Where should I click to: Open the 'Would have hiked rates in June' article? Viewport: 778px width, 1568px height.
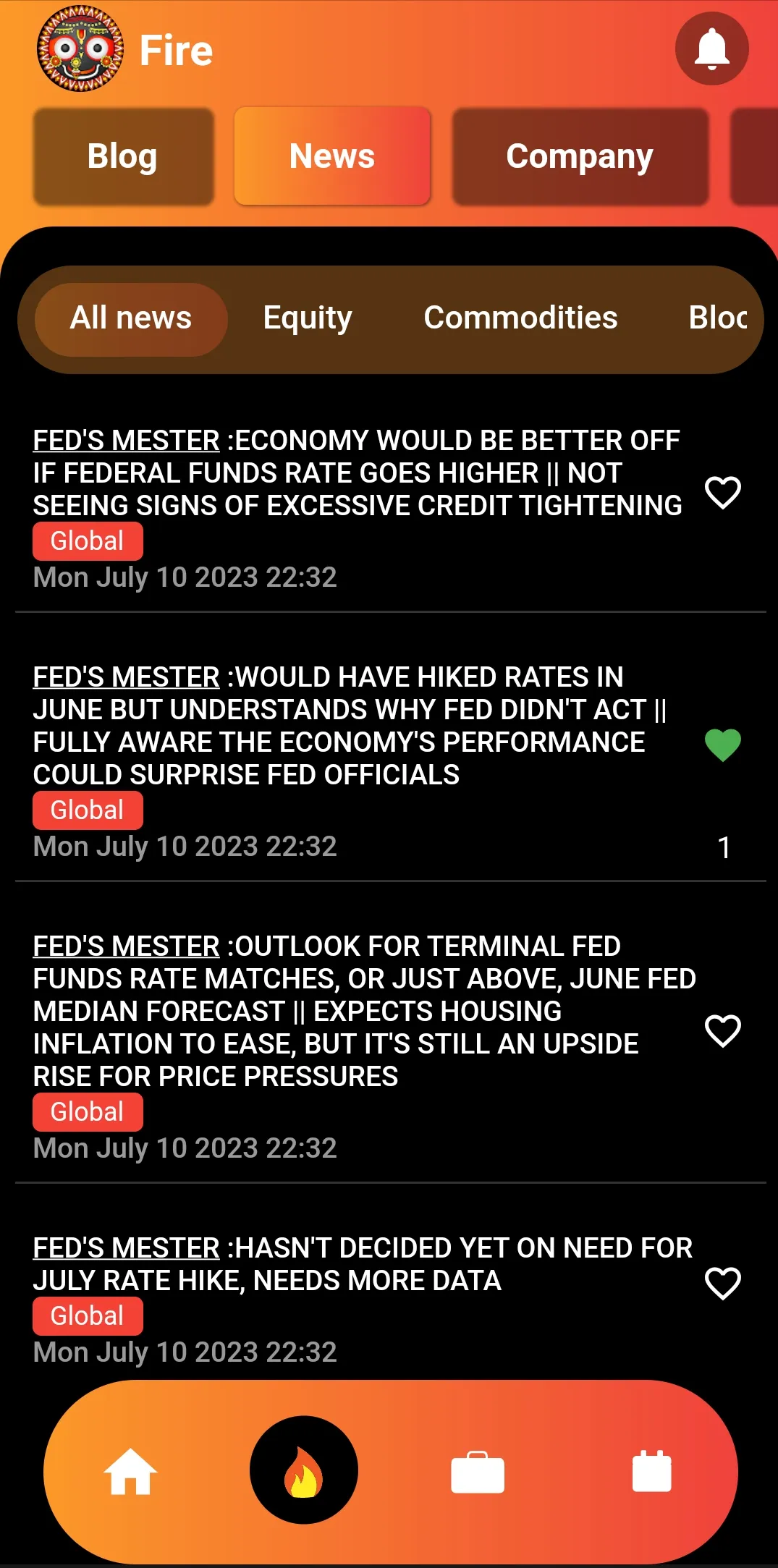350,726
